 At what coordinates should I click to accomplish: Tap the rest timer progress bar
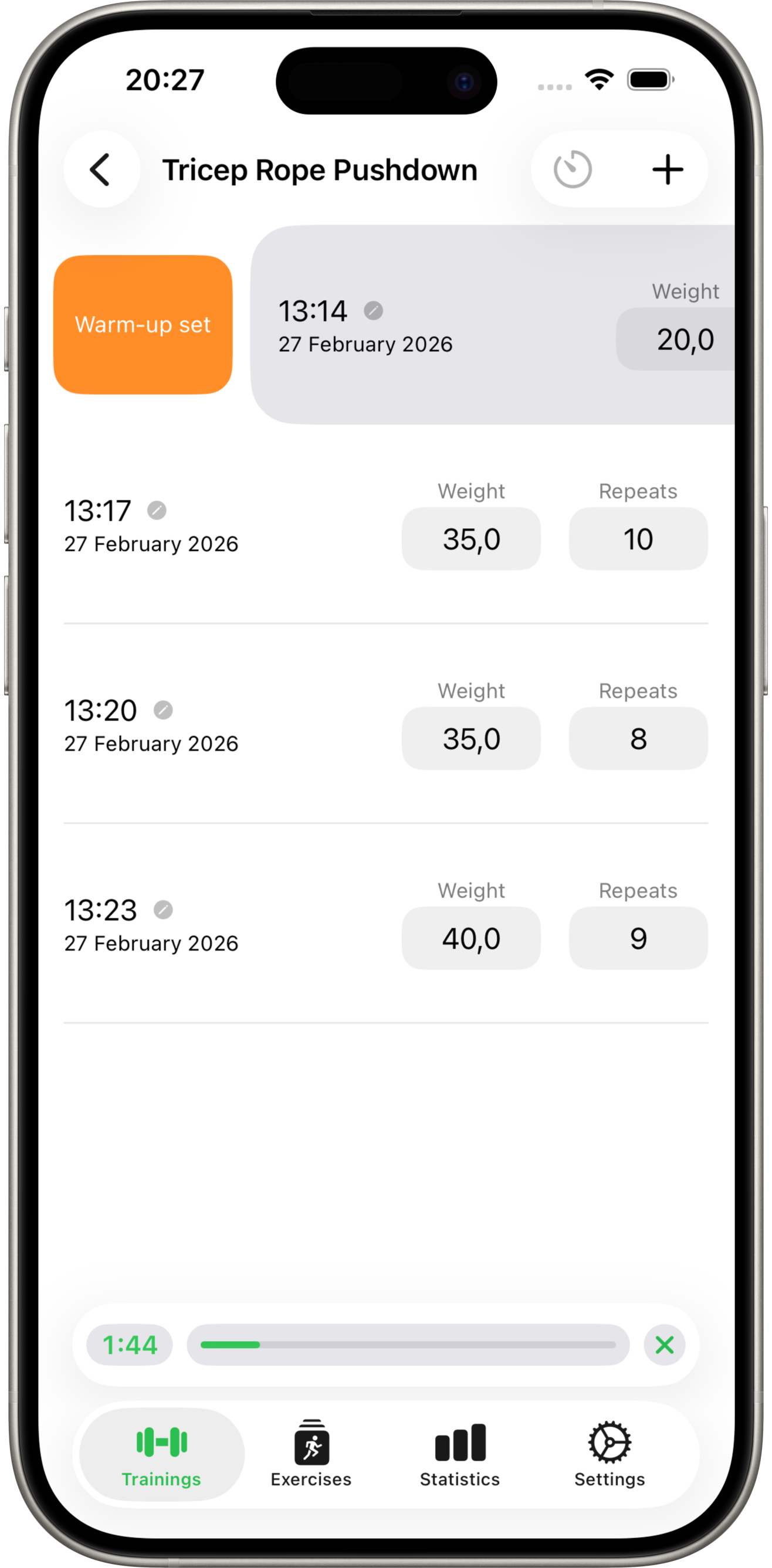click(408, 1346)
